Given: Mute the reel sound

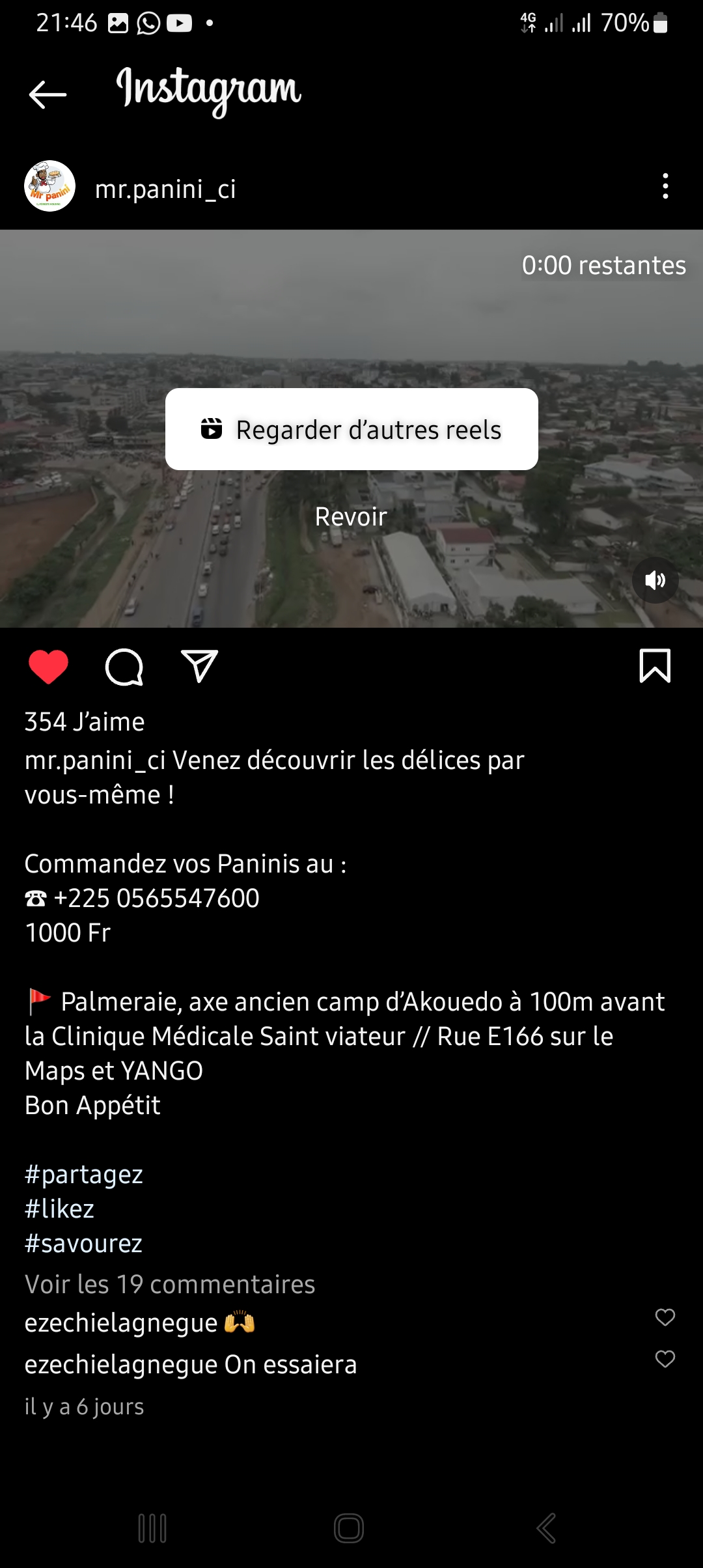Looking at the screenshot, I should point(655,580).
